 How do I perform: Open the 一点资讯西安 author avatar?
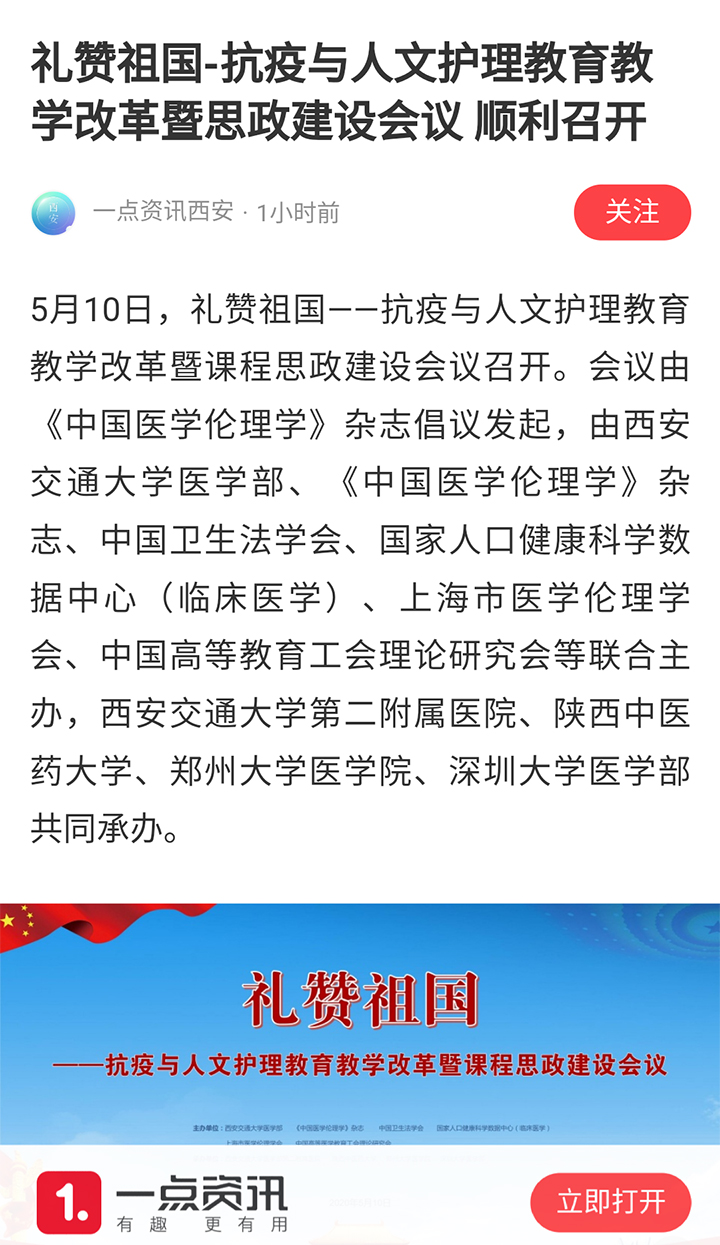tap(53, 213)
